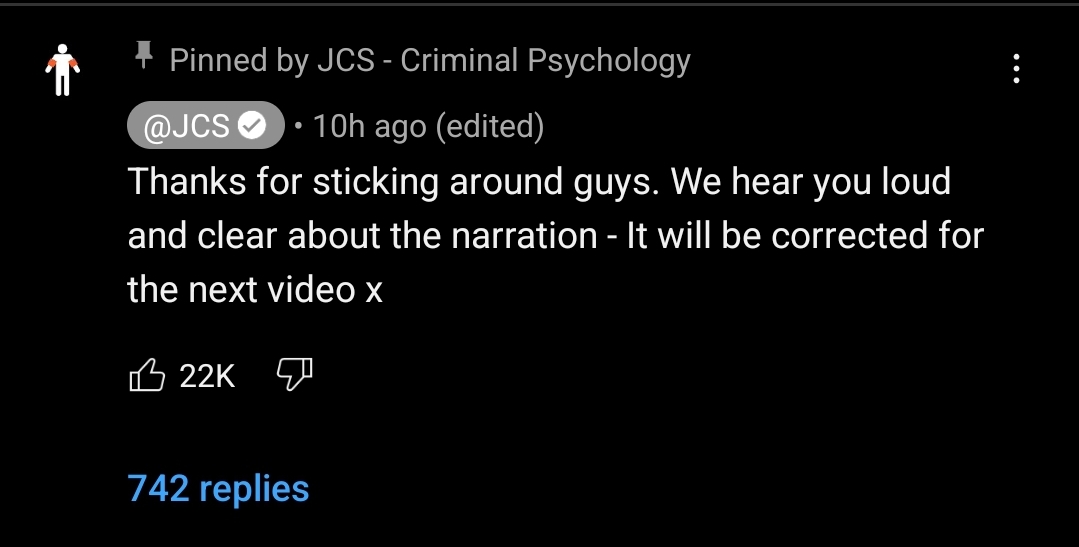The height and width of the screenshot is (547, 1079).
Task: Tap the @JCS channel handle
Action: tap(205, 125)
